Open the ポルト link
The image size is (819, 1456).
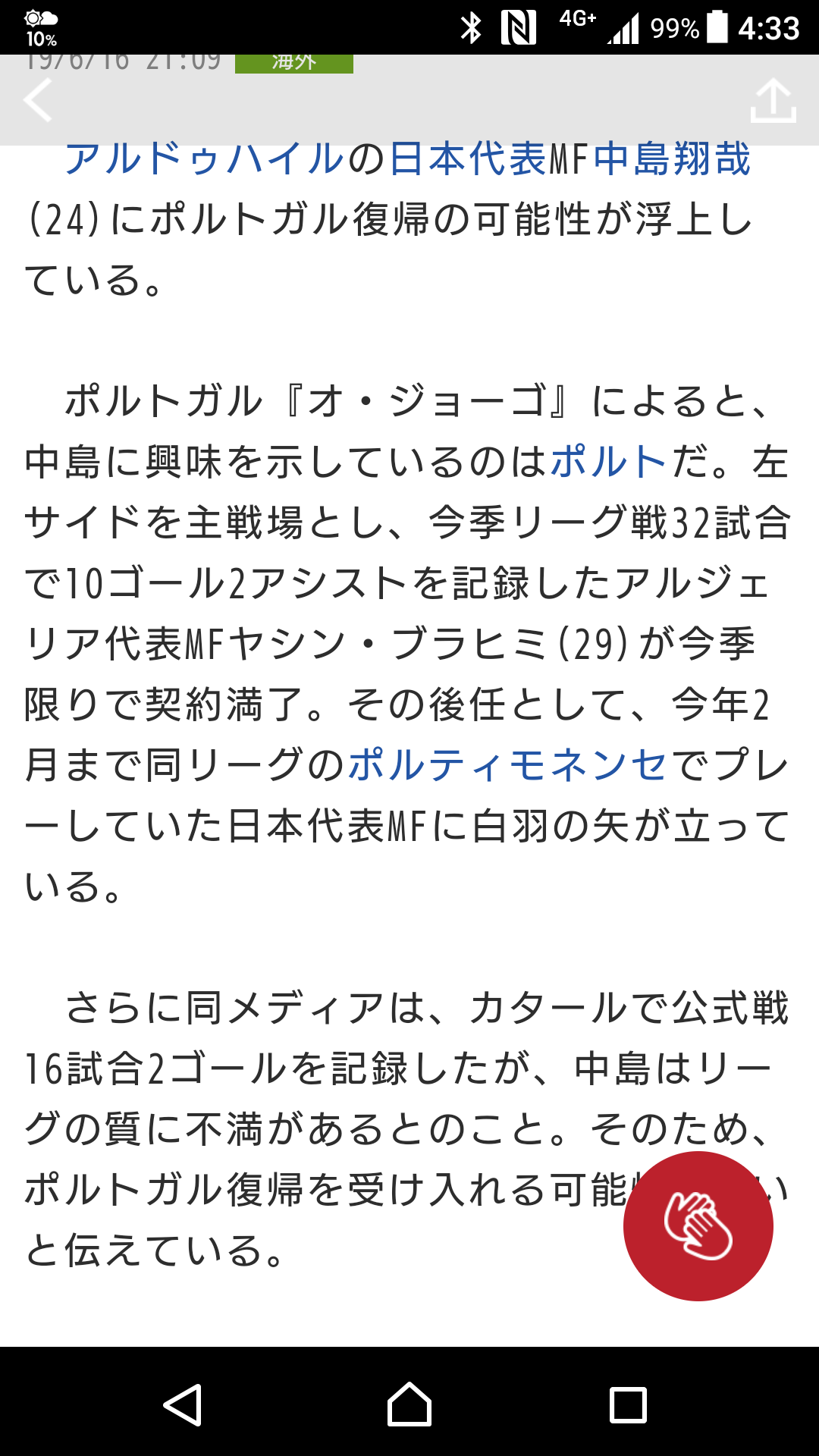(x=608, y=462)
